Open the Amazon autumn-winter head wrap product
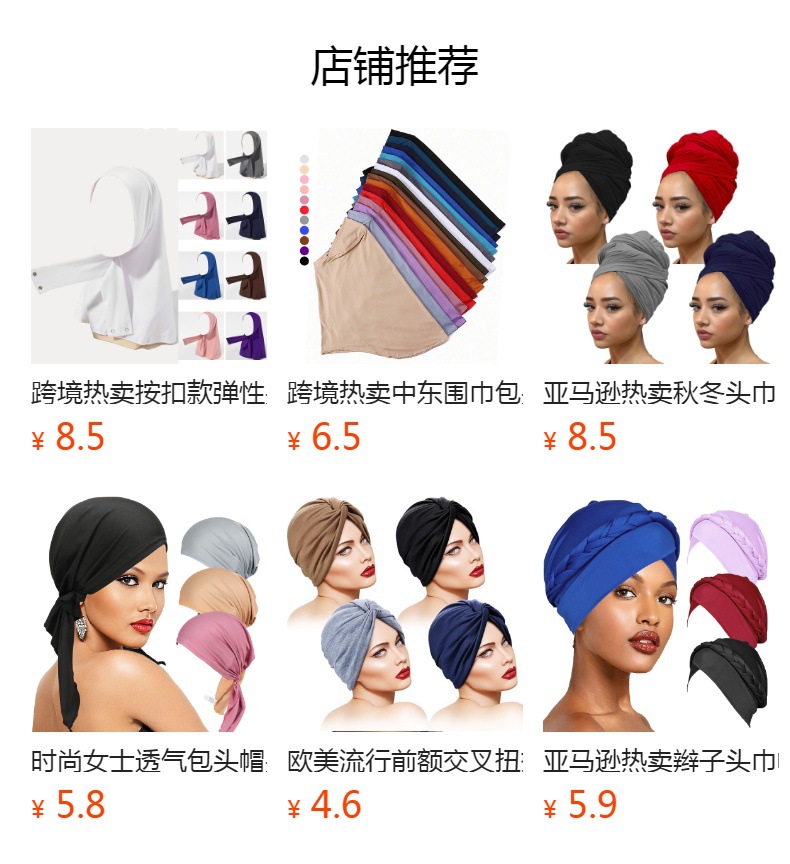This screenshot has height=864, width=790. tap(660, 246)
